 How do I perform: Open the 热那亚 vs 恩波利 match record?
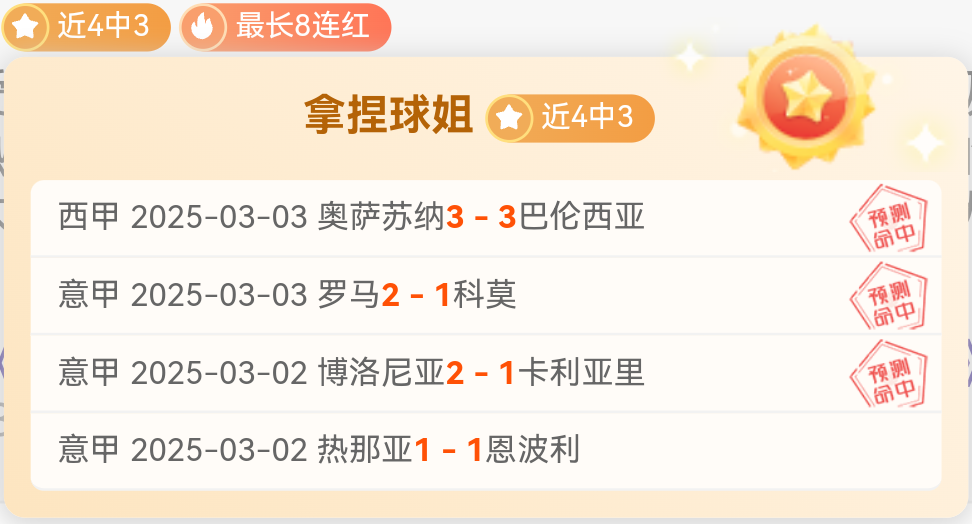click(486, 450)
